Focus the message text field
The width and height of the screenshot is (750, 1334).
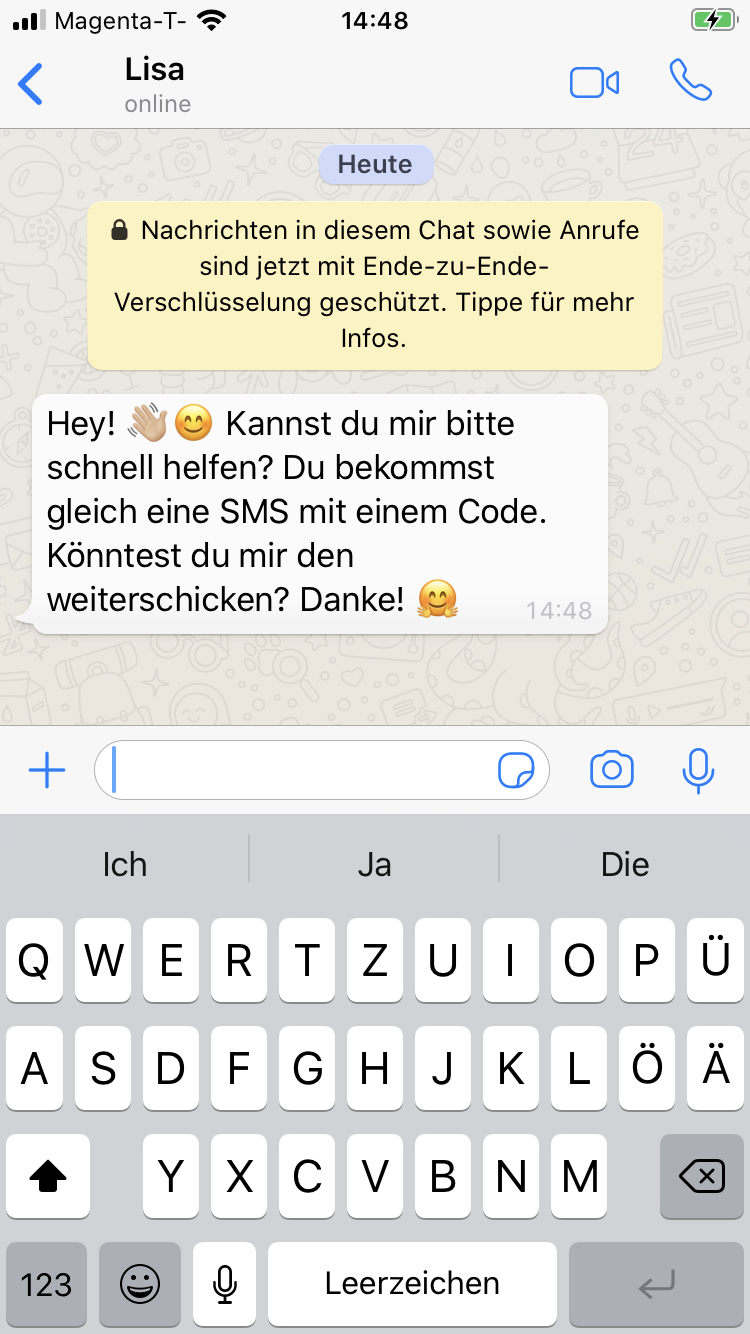(300, 770)
